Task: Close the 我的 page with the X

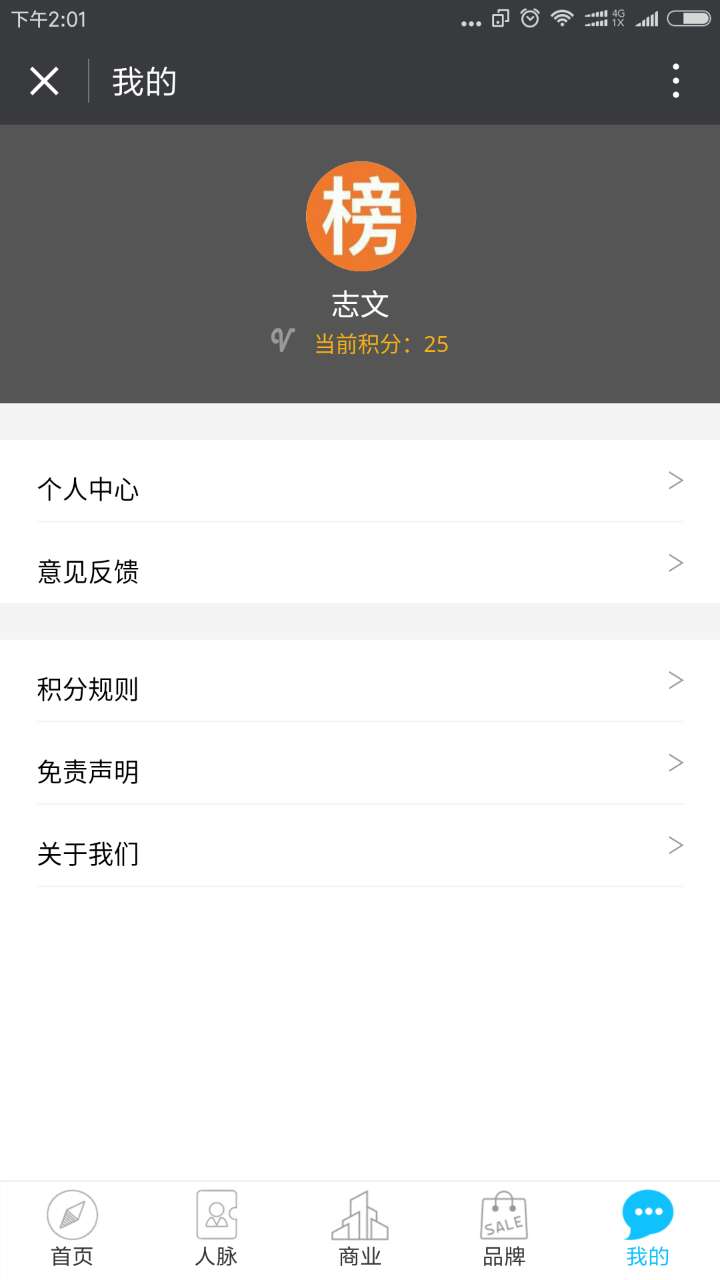Action: [x=44, y=81]
